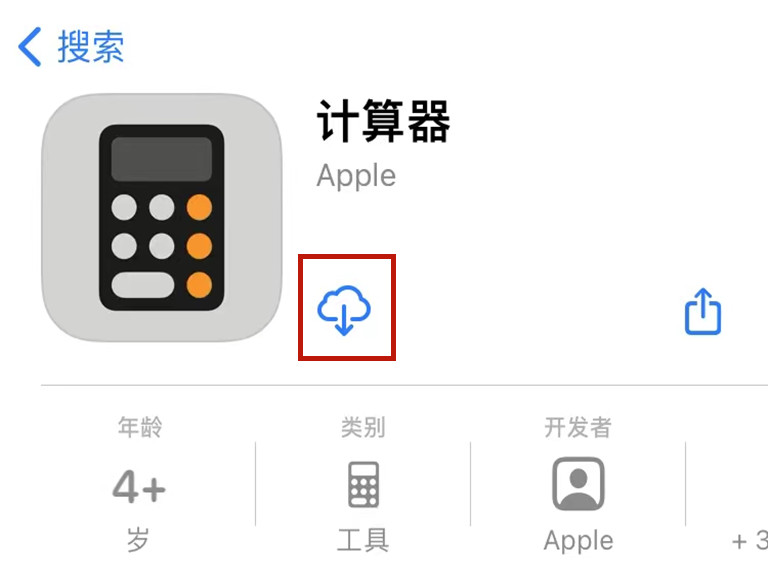Open the 类别 工具 category
The height and width of the screenshot is (576, 768).
(x=362, y=485)
